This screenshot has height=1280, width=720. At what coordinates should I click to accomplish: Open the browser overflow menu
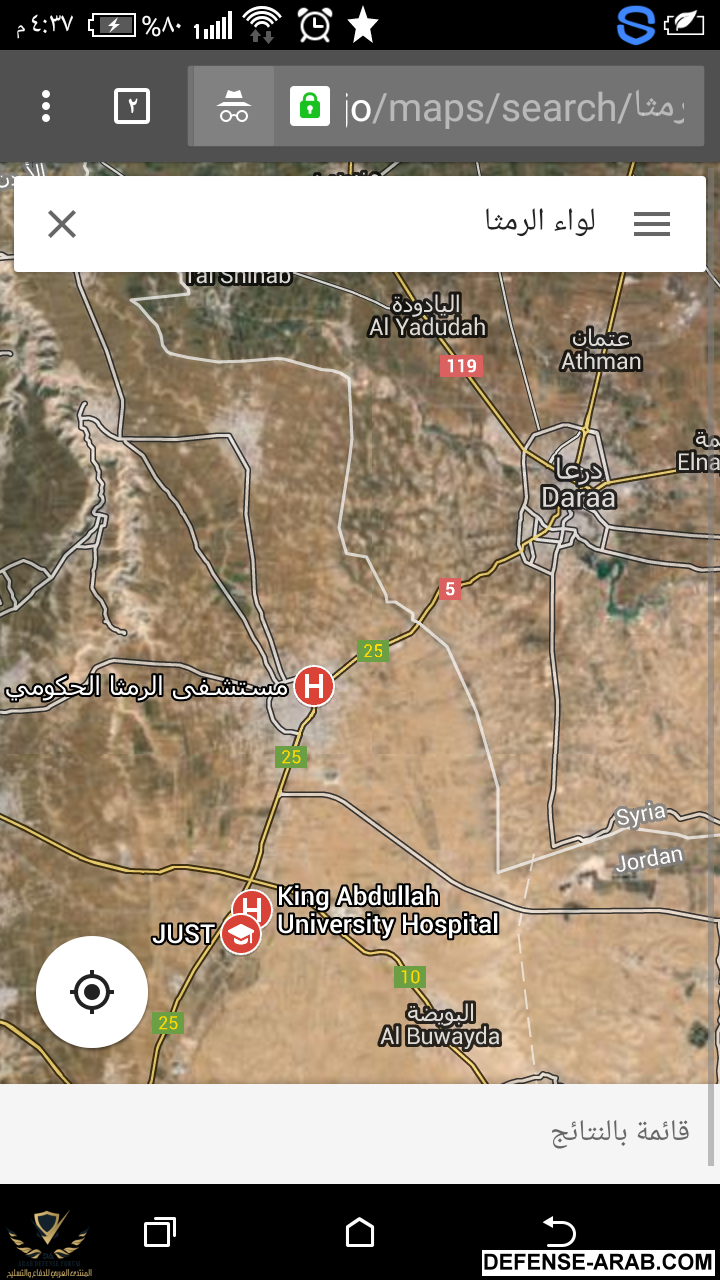(x=45, y=106)
